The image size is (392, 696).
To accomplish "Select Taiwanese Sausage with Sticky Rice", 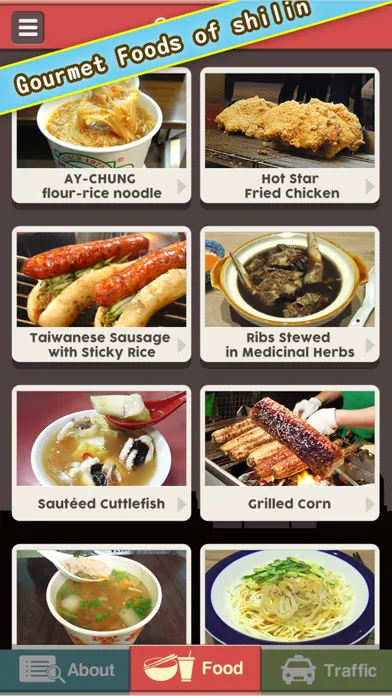I will pos(102,294).
